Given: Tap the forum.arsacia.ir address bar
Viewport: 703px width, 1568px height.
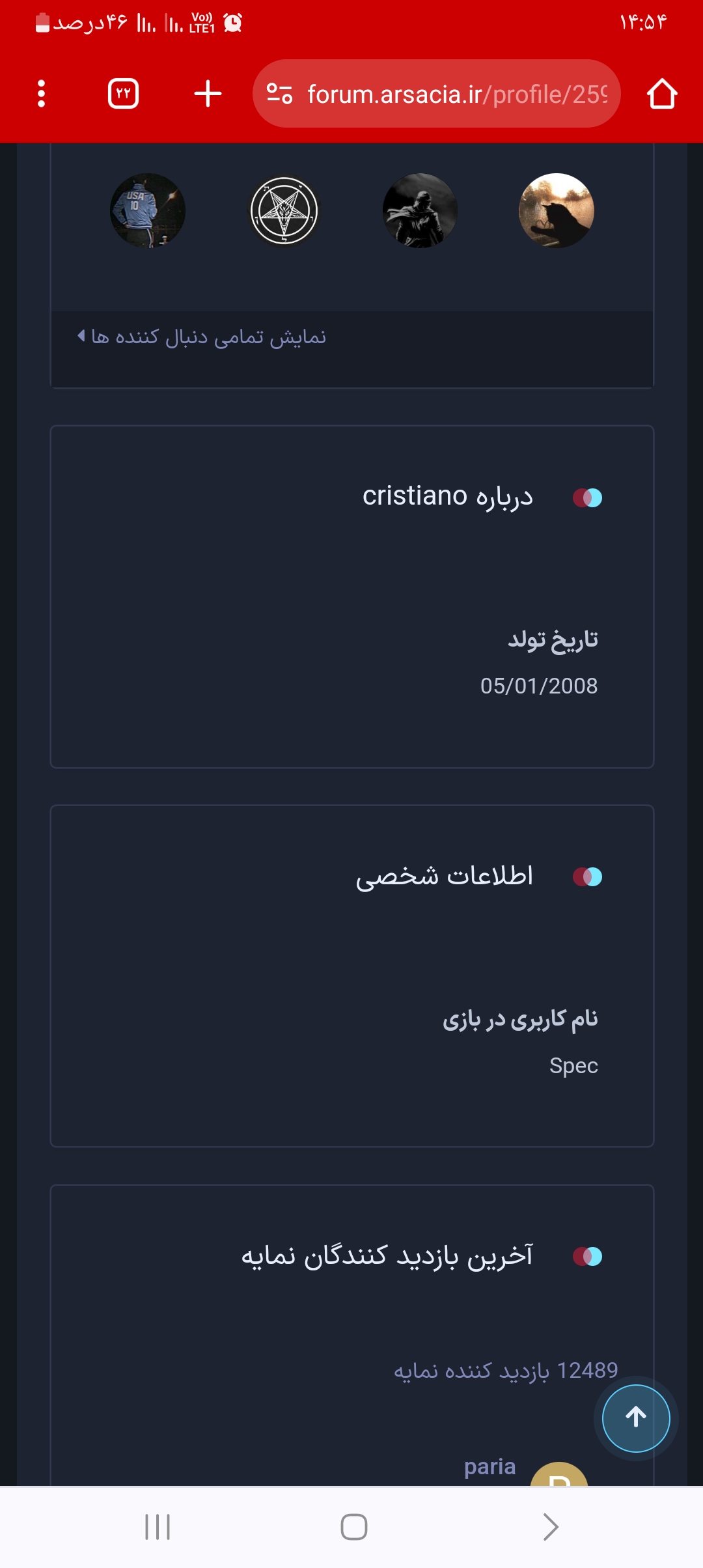Looking at the screenshot, I should [436, 94].
